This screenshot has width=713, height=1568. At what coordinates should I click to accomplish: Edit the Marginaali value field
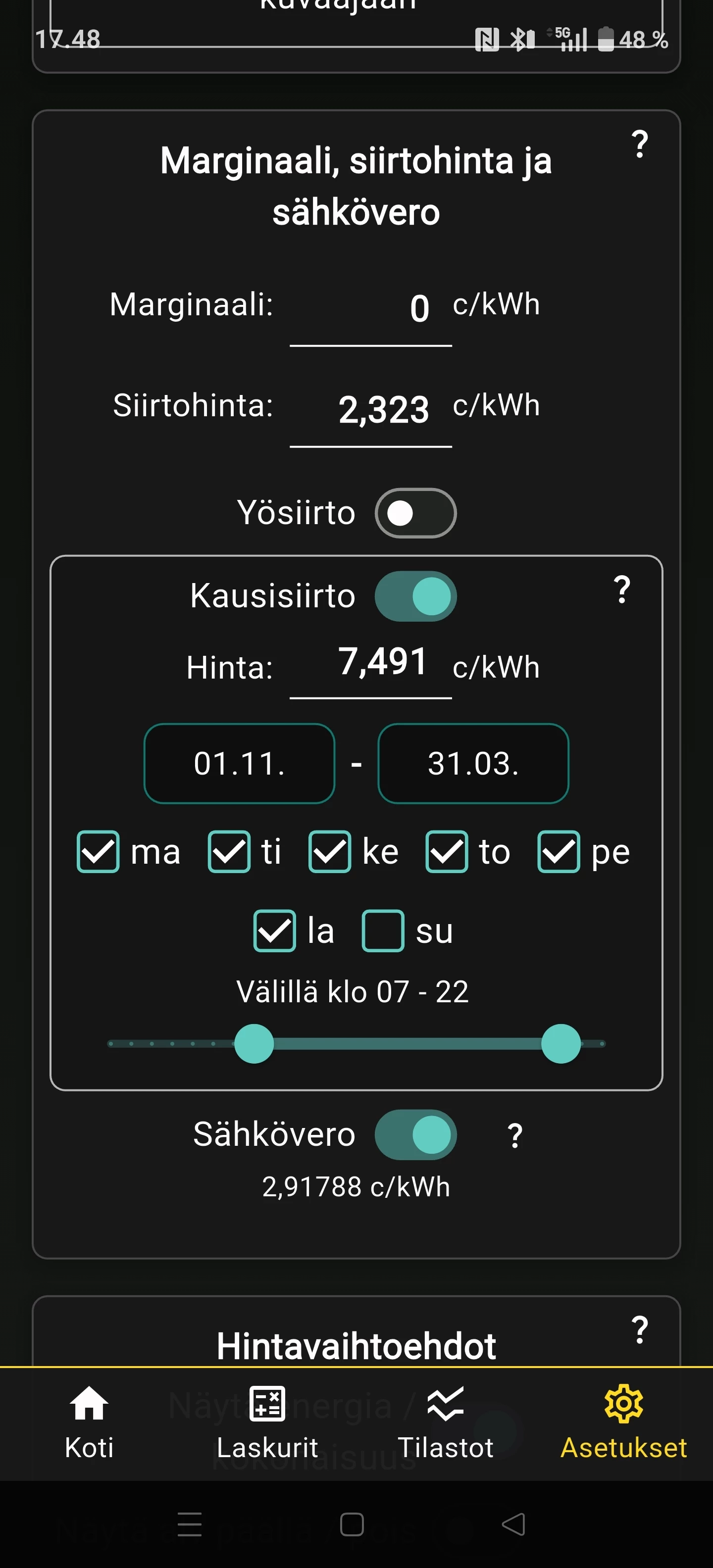click(370, 308)
